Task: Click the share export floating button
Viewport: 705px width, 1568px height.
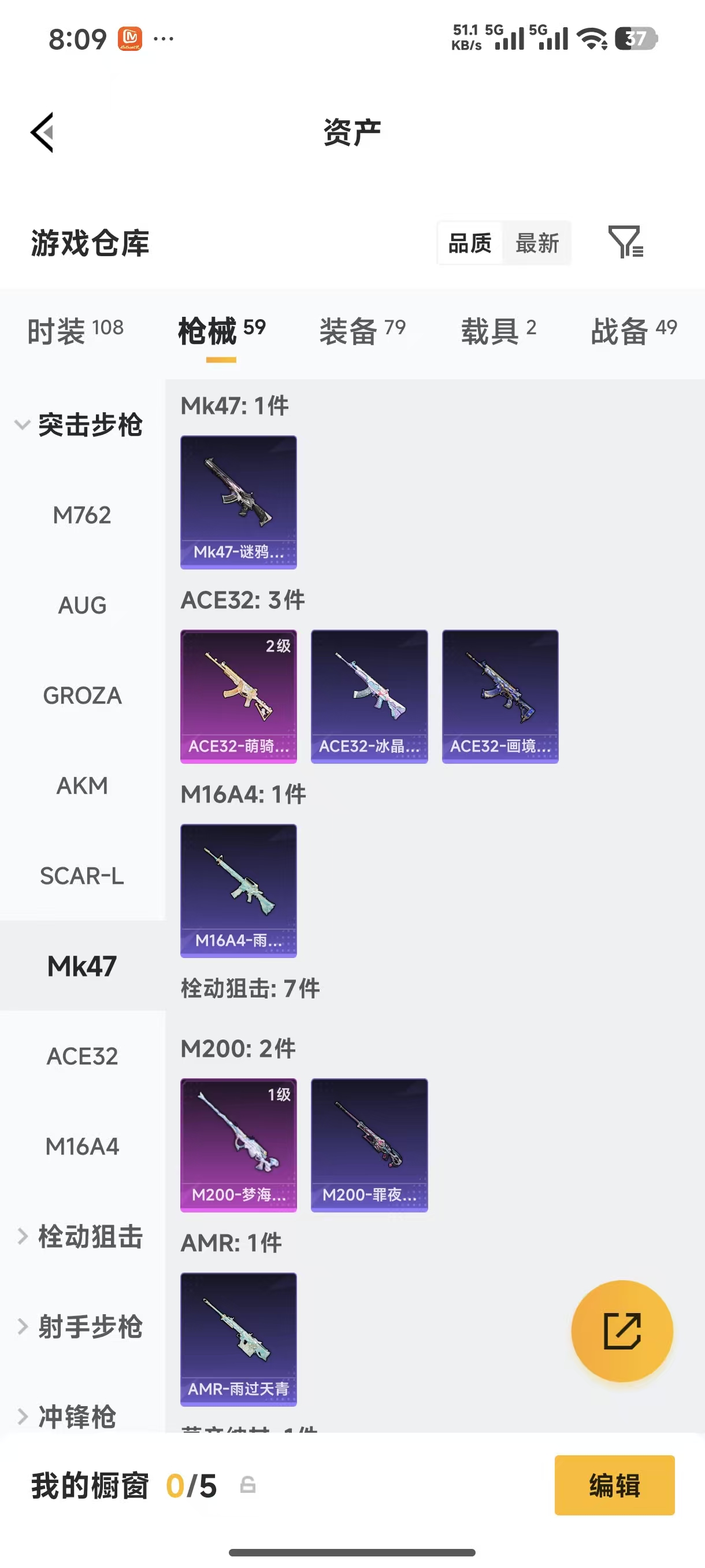Action: (x=622, y=1331)
